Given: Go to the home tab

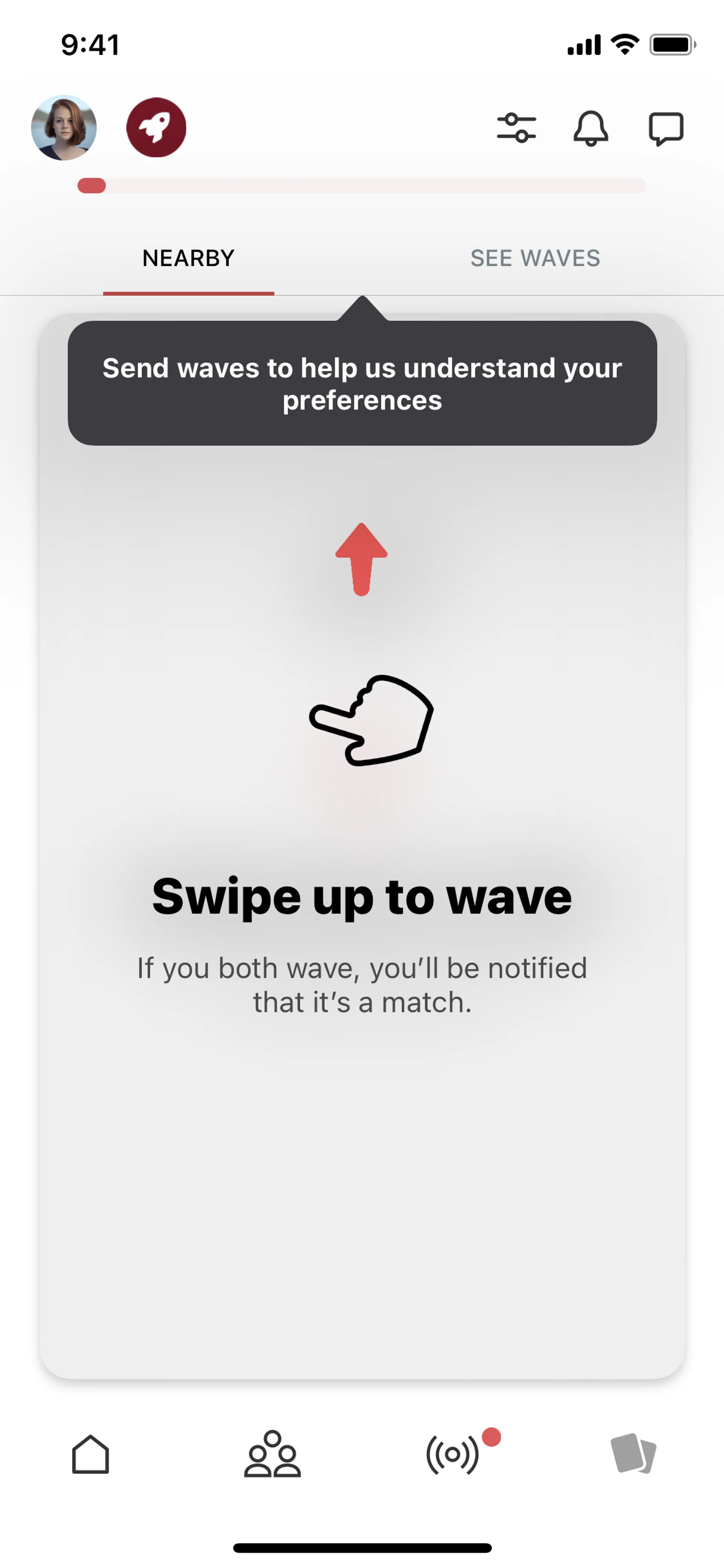Looking at the screenshot, I should pyautogui.click(x=90, y=1454).
